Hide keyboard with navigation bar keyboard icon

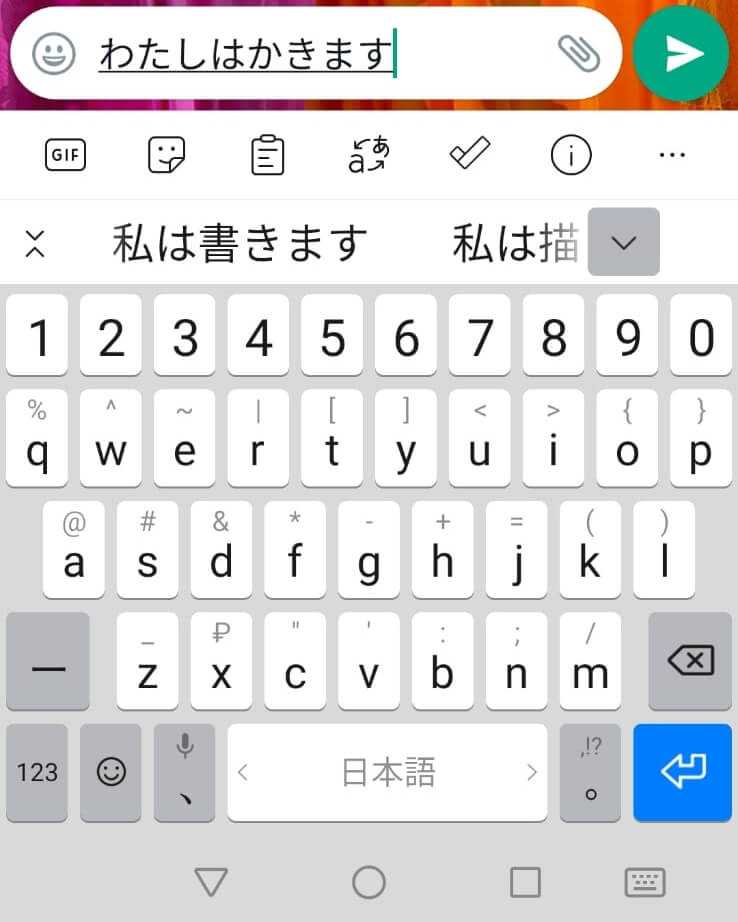pos(645,882)
